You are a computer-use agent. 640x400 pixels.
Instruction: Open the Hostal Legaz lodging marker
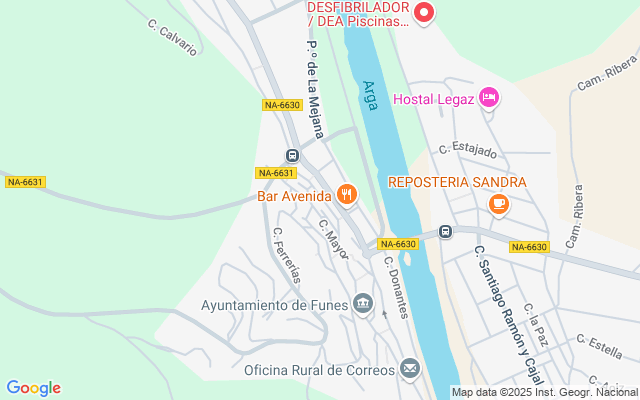(489, 97)
